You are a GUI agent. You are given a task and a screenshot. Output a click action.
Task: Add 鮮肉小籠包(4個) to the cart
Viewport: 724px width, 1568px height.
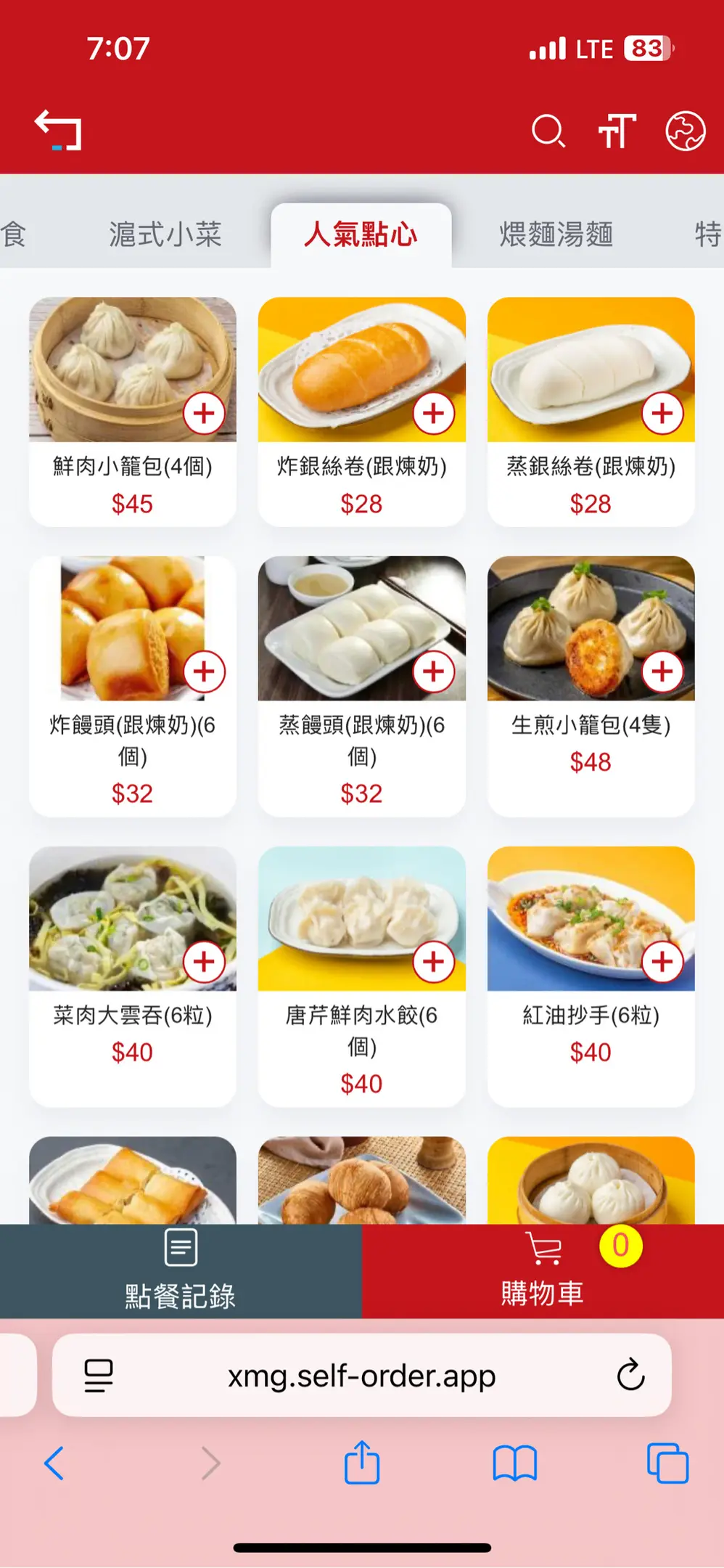tap(204, 413)
